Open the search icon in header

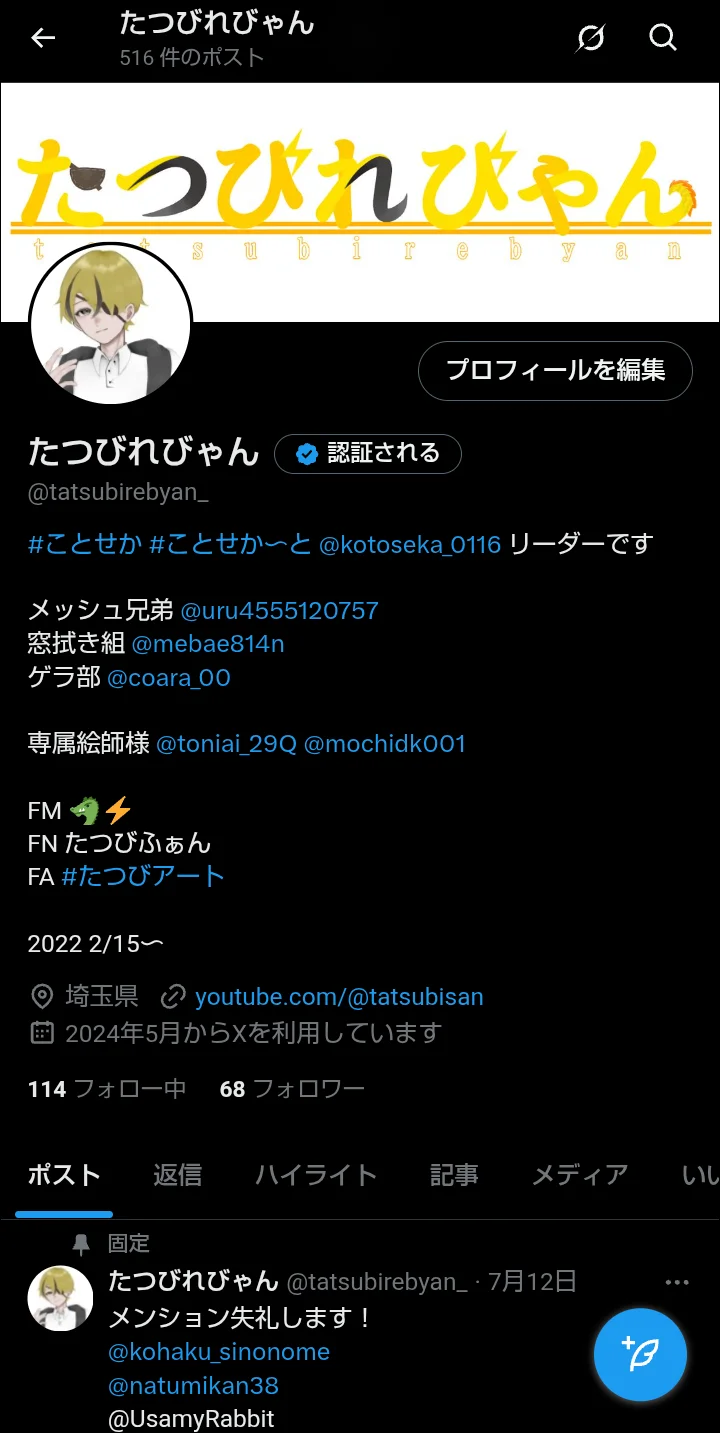click(x=663, y=38)
